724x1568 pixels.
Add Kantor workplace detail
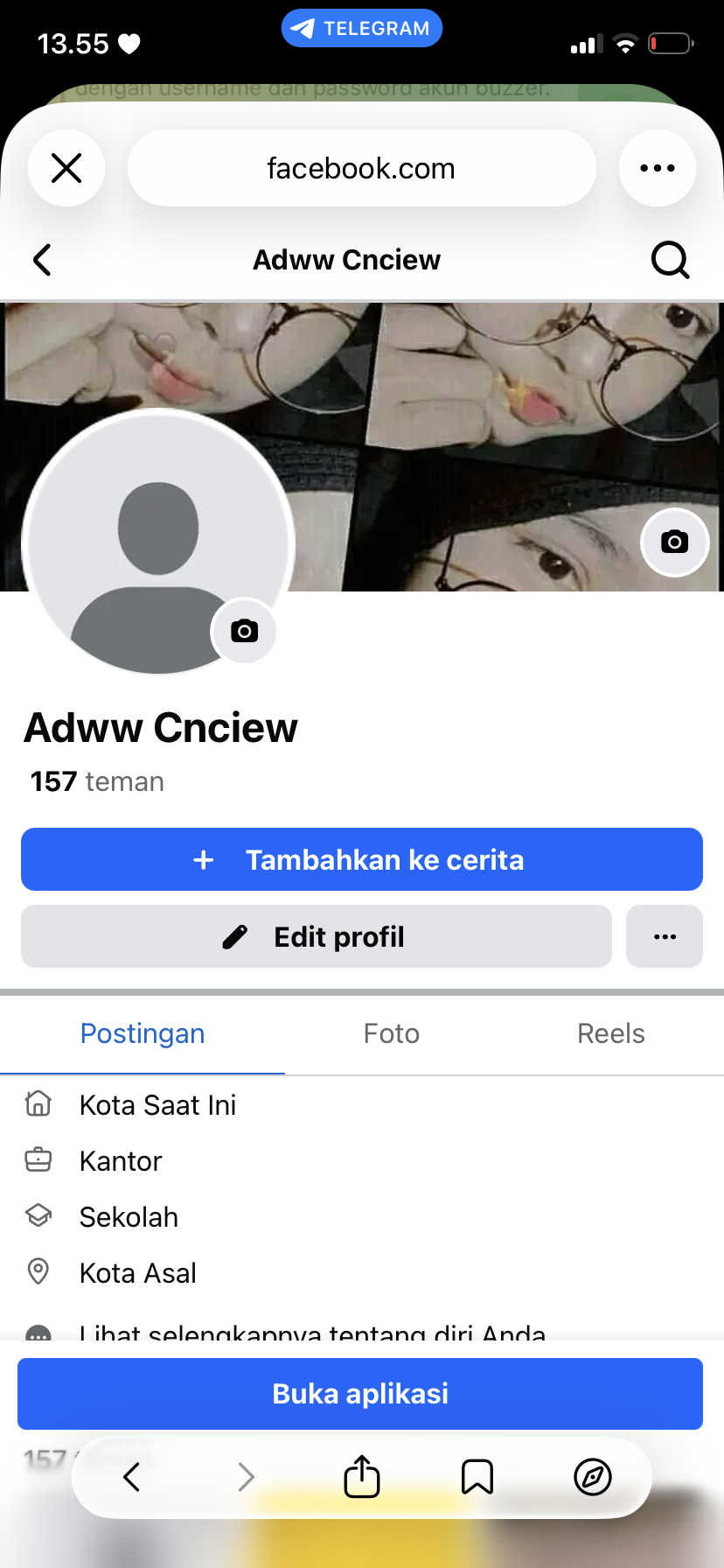[x=121, y=1161]
